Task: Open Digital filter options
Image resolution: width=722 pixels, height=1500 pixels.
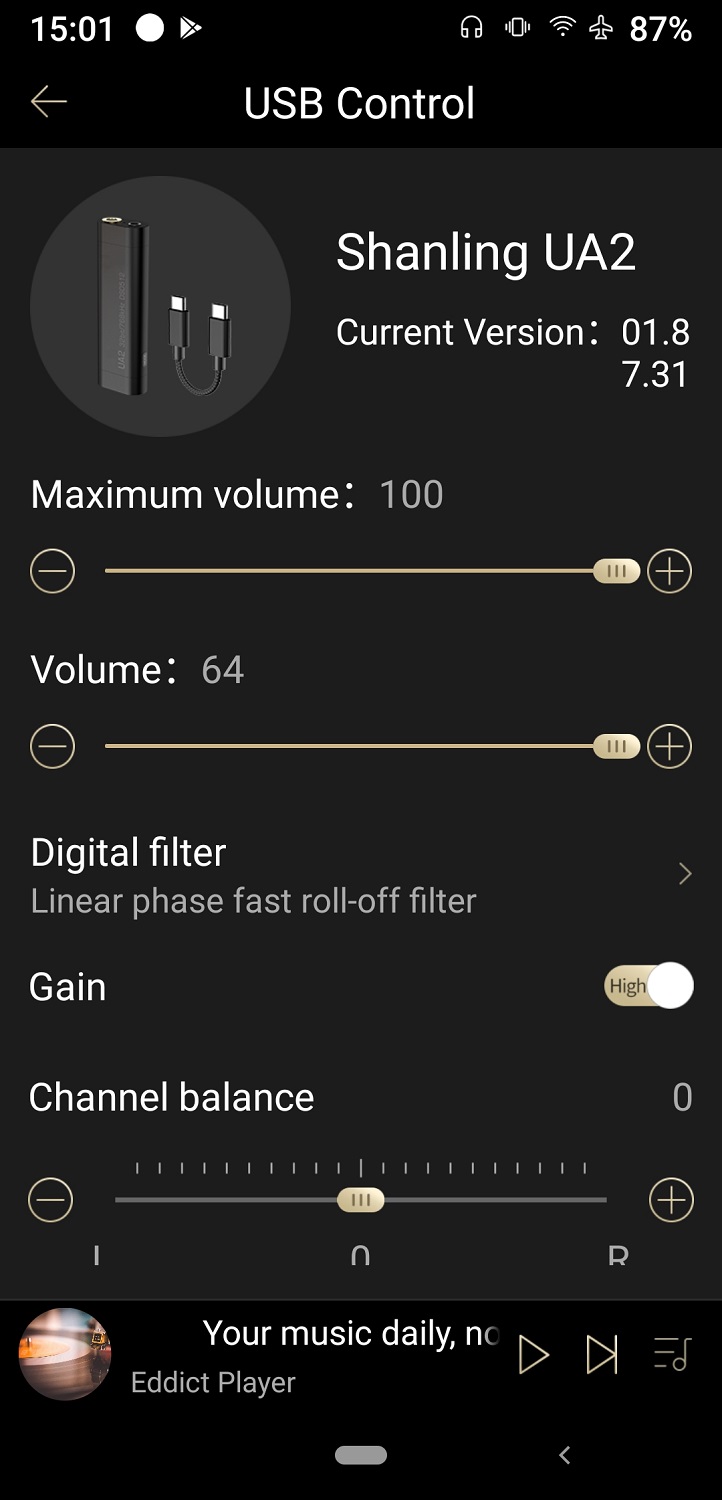Action: 360,875
